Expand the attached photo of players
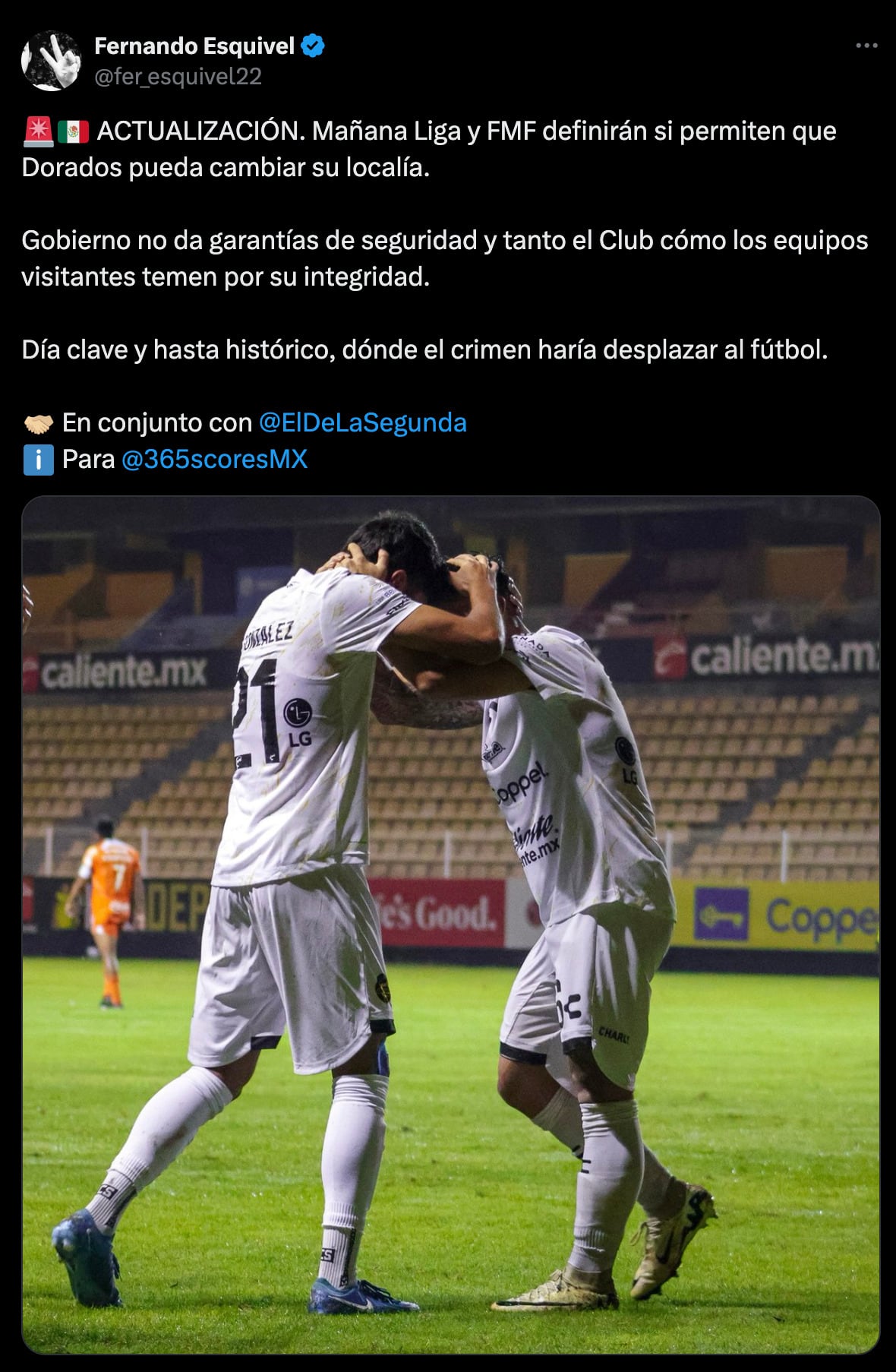Image resolution: width=896 pixels, height=1372 pixels. (x=450, y=924)
